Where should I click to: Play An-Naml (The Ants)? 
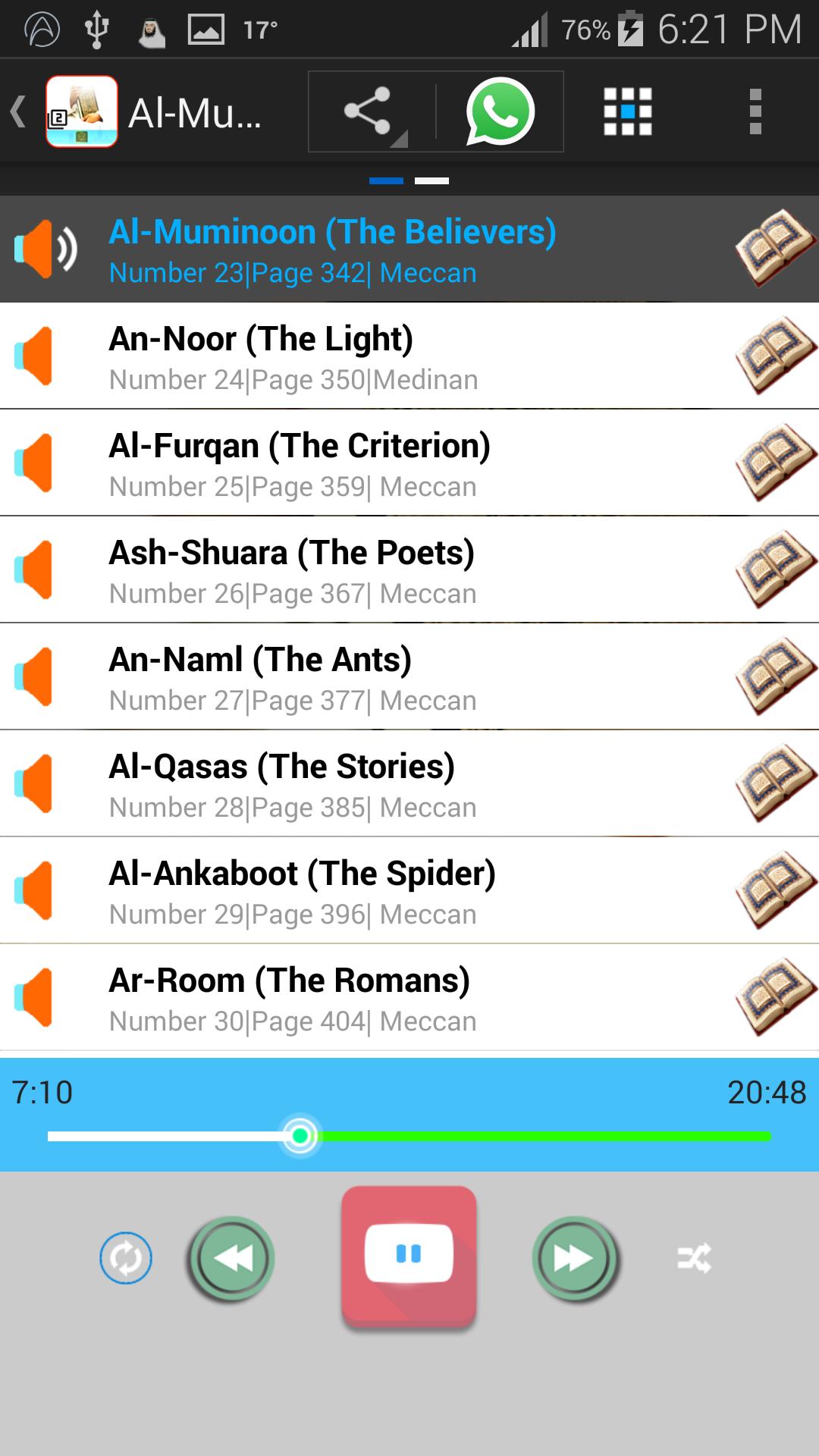point(33,677)
